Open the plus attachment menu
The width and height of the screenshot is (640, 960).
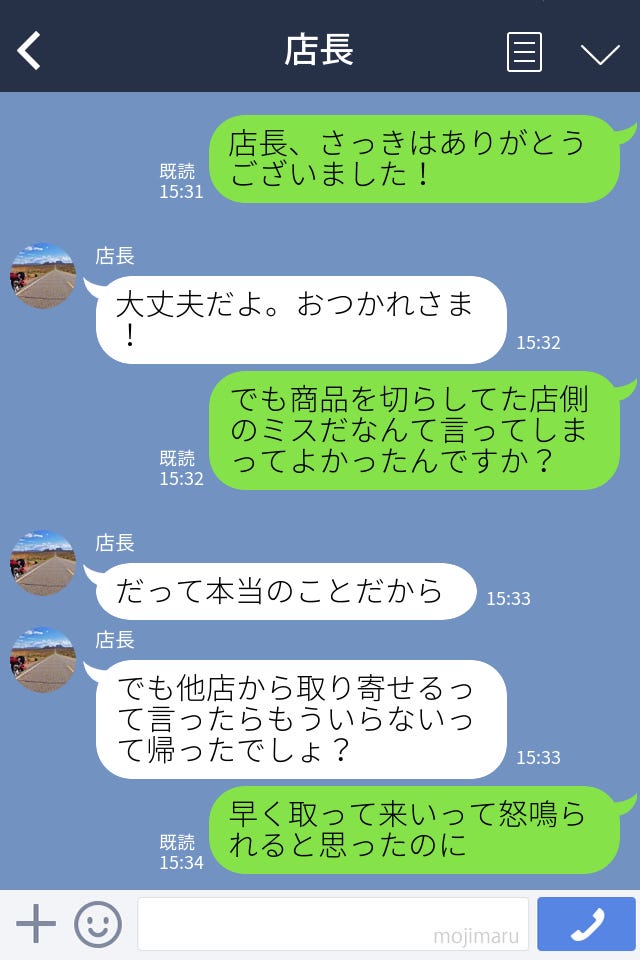click(x=36, y=924)
